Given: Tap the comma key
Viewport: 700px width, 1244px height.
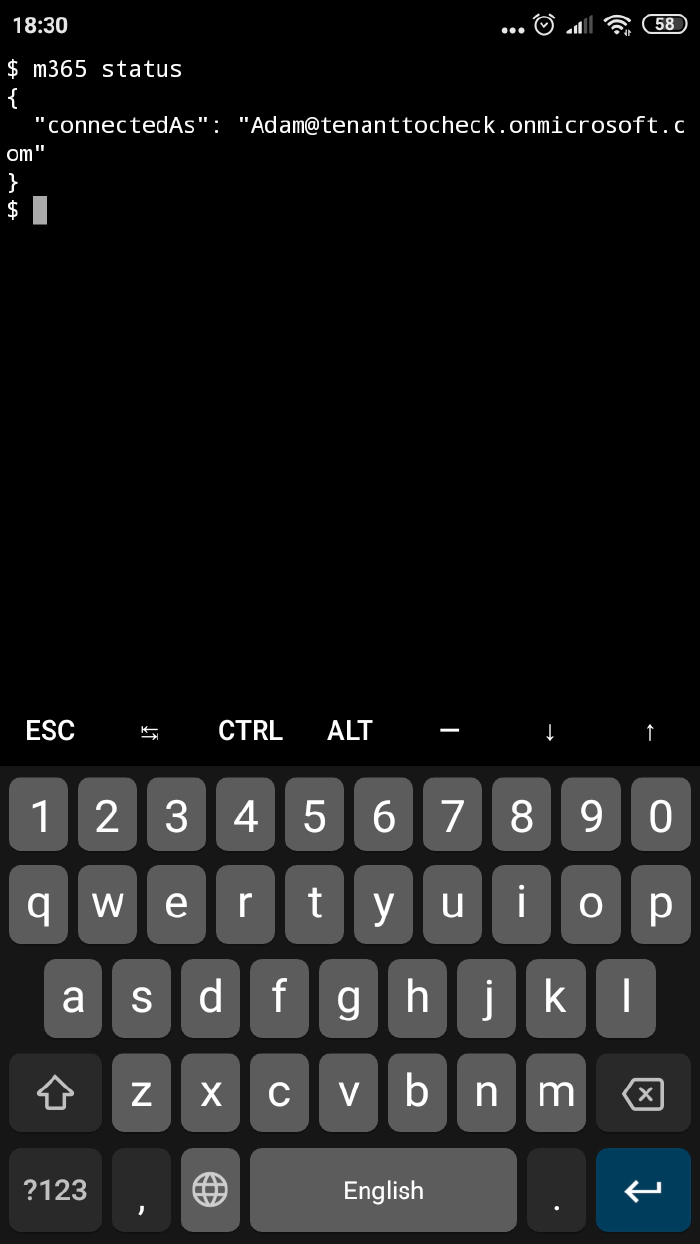Looking at the screenshot, I should pyautogui.click(x=142, y=1190).
